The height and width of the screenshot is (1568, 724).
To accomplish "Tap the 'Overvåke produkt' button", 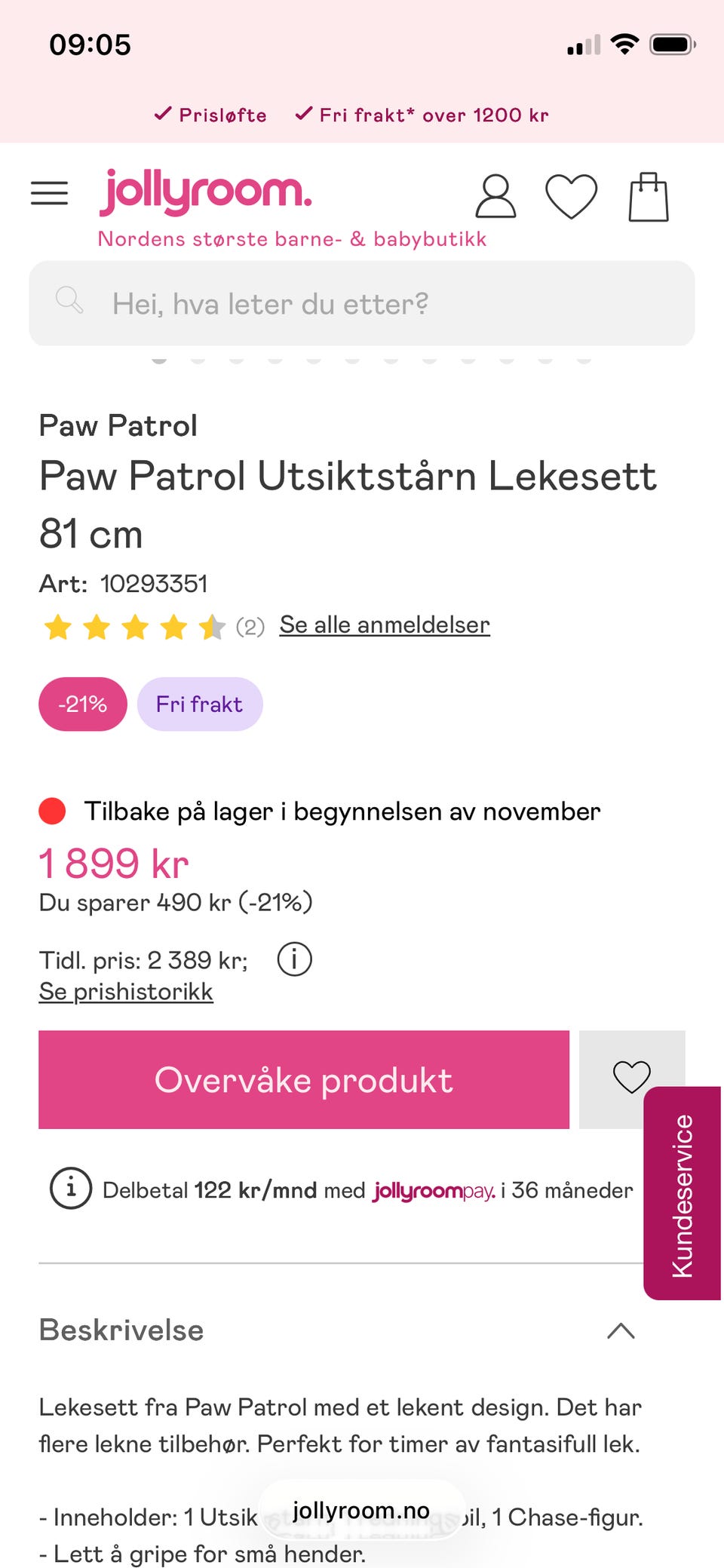I will tap(304, 1079).
